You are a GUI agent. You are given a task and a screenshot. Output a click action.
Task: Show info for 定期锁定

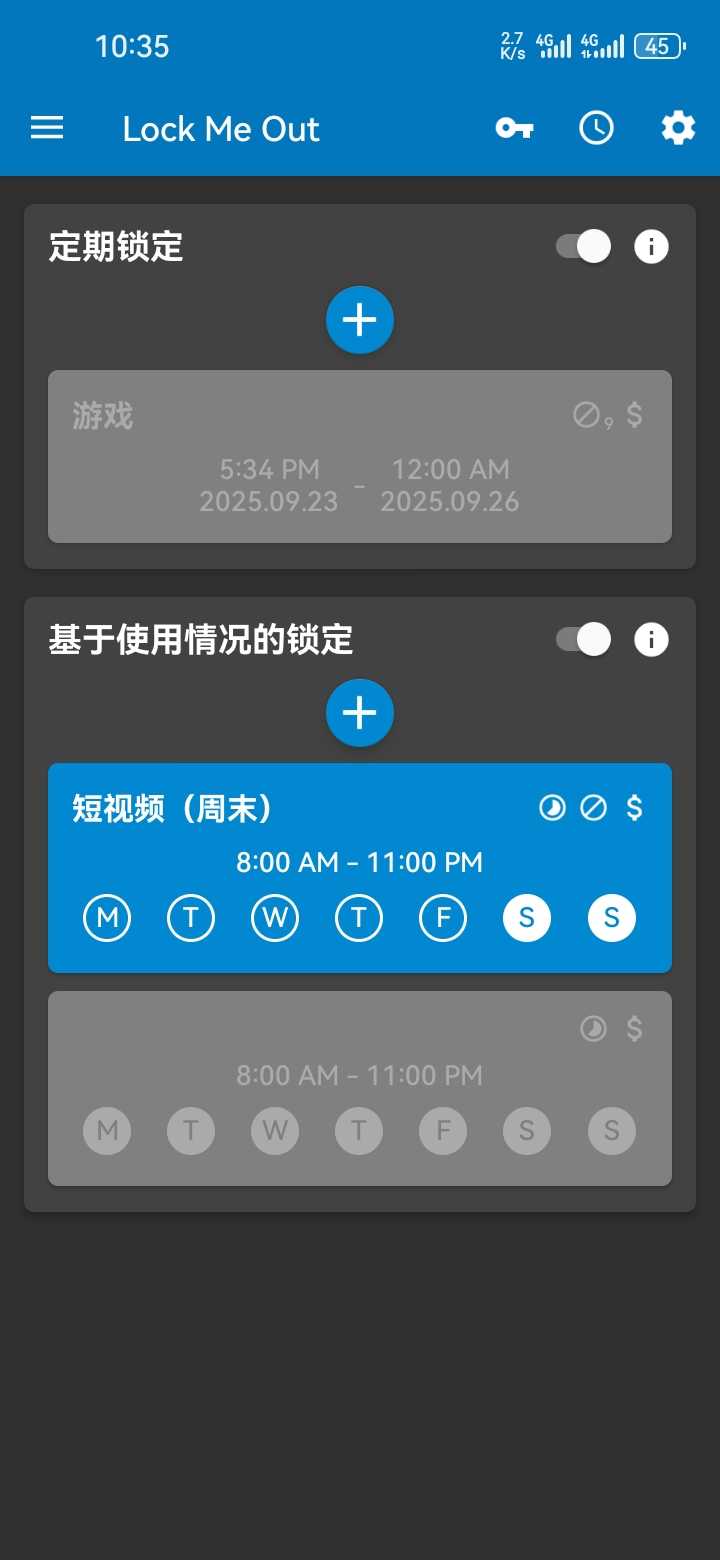pos(651,246)
